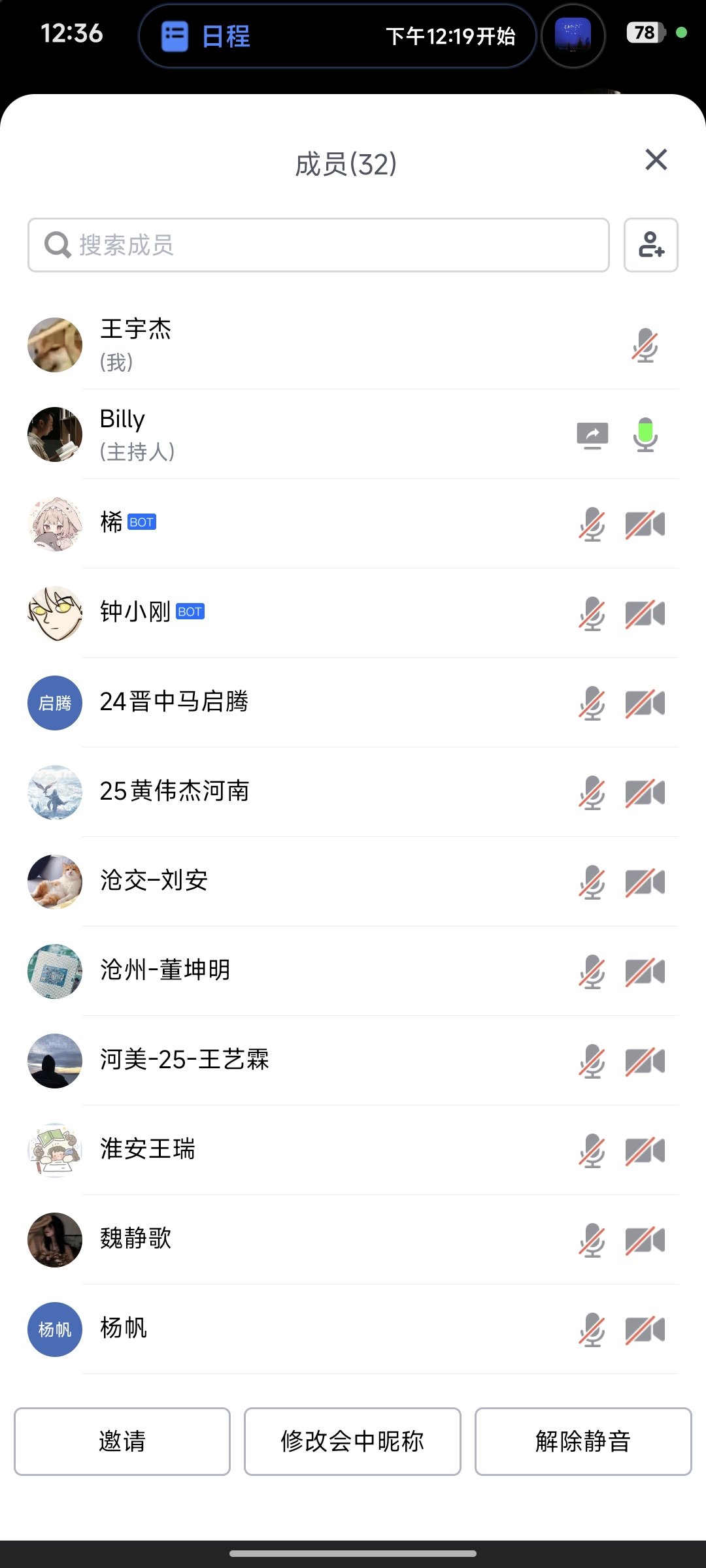Click the muted microphone icon next to 王宇杰
This screenshot has height=1568, width=706.
tap(645, 345)
